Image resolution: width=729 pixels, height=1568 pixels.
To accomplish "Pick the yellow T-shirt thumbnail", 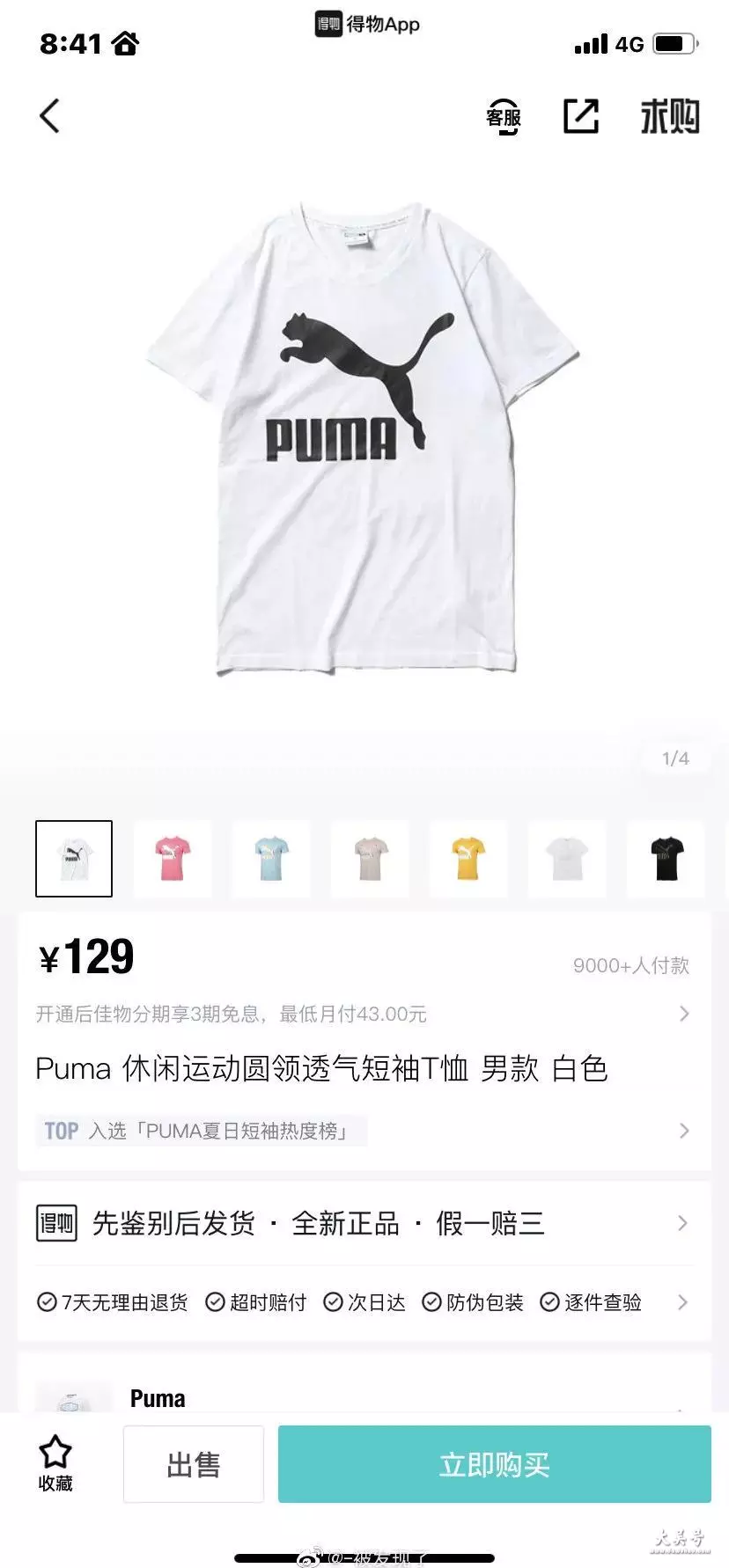I will (468, 859).
